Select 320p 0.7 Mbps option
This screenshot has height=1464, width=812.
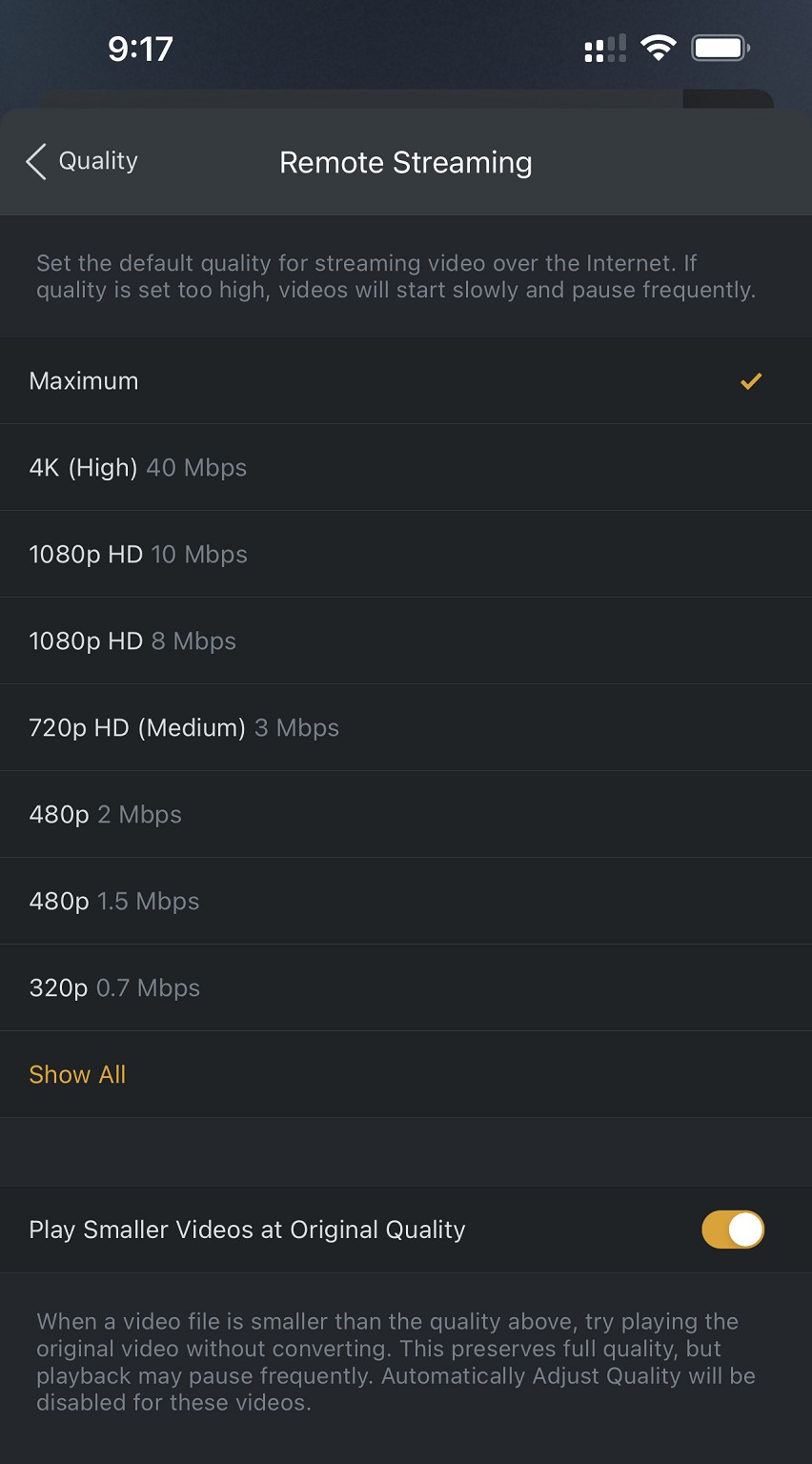click(x=406, y=987)
